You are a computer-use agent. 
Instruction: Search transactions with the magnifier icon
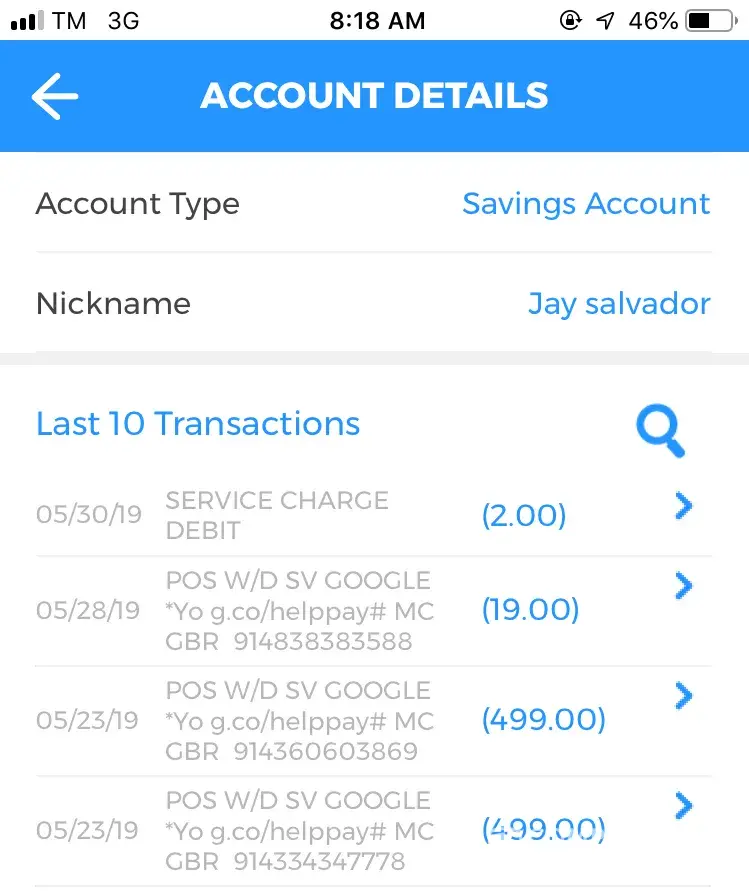click(660, 430)
